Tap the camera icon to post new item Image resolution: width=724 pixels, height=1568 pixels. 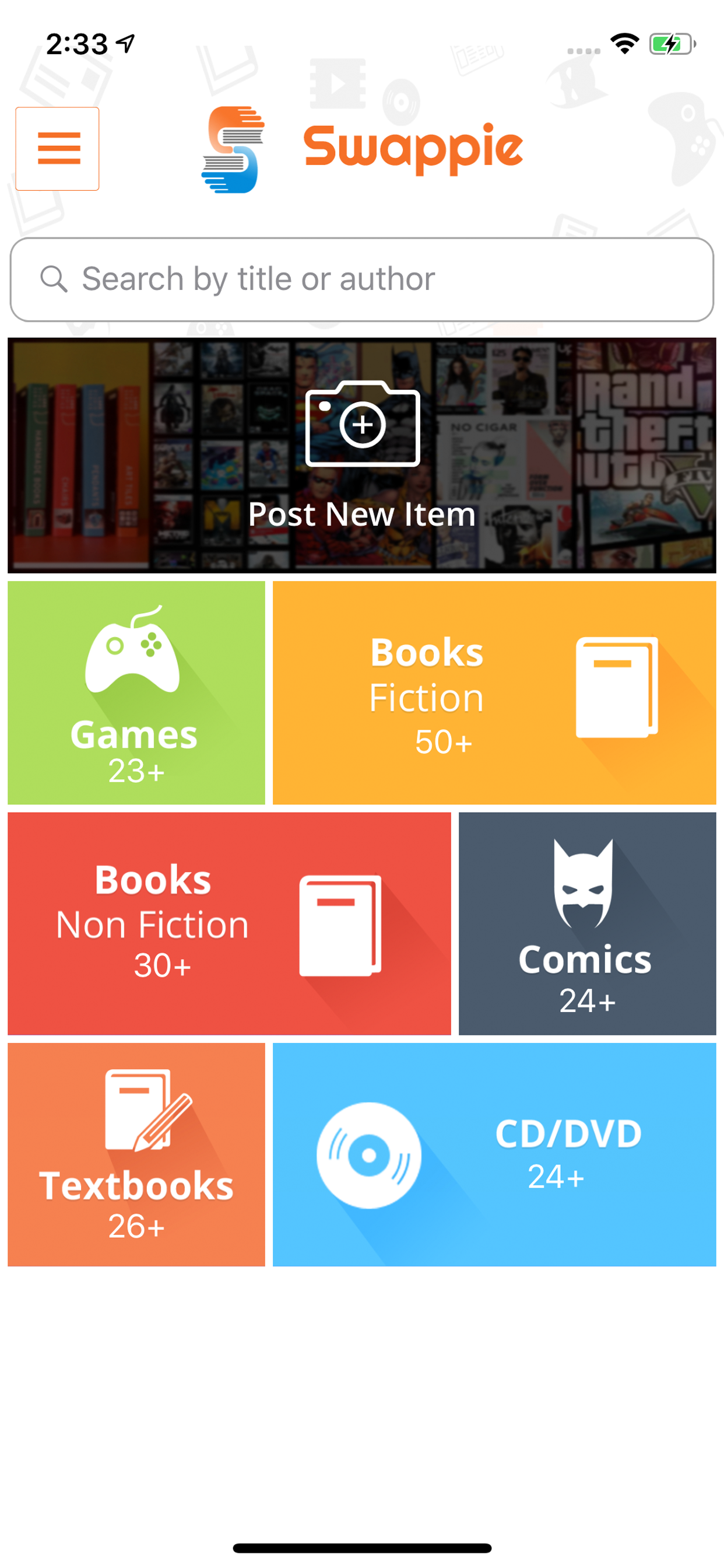363,425
